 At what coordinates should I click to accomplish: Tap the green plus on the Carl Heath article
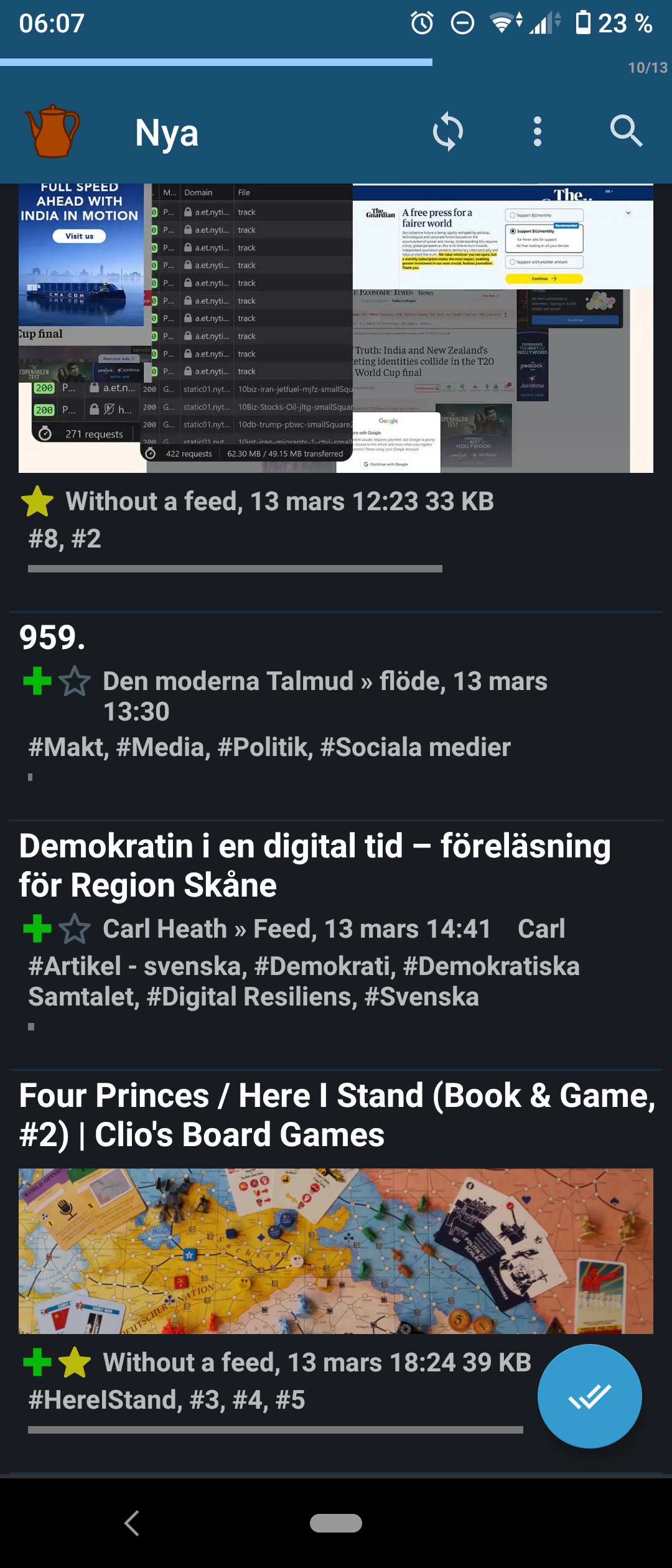coord(37,928)
